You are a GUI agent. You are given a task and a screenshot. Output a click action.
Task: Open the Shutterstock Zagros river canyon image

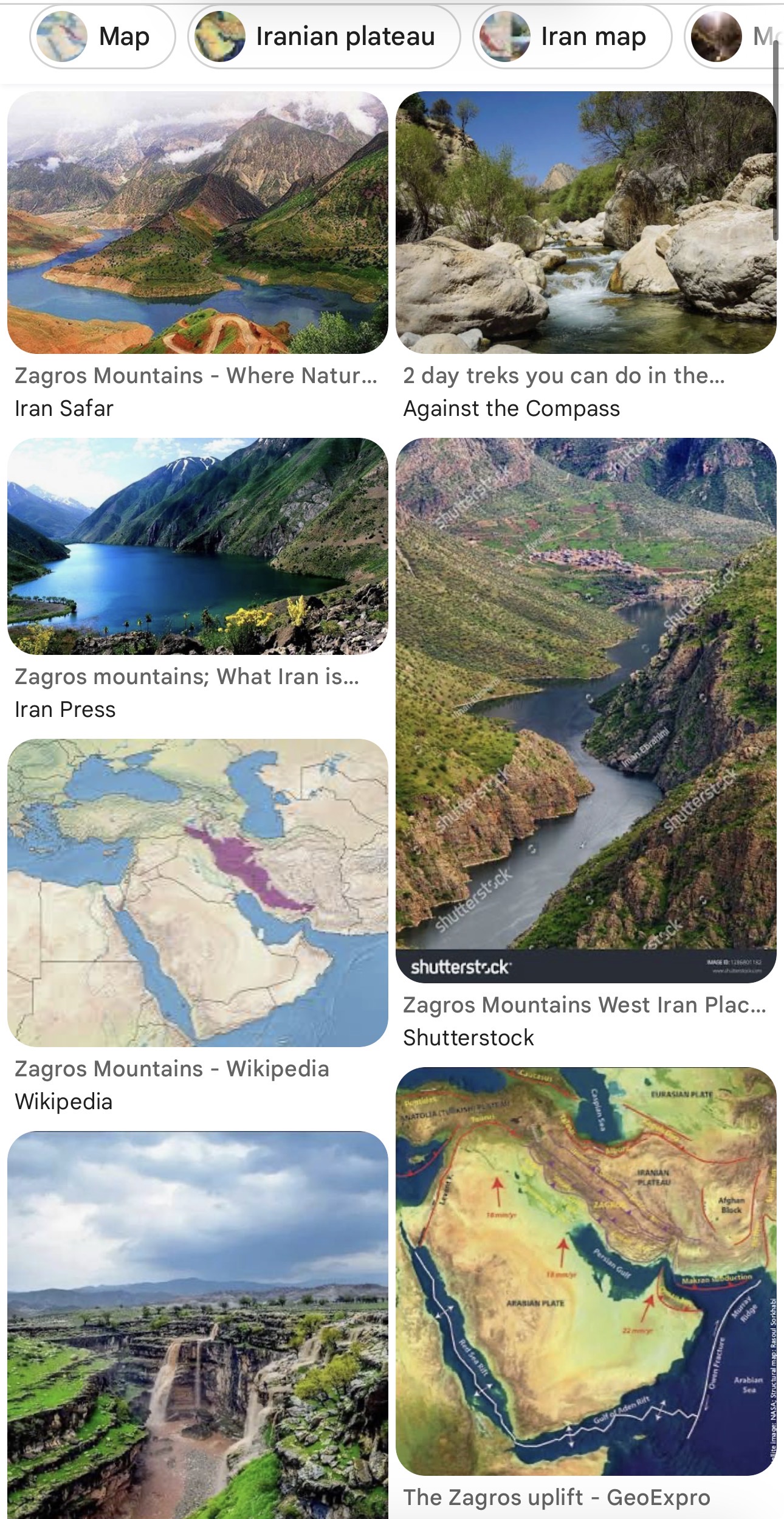(x=586, y=710)
